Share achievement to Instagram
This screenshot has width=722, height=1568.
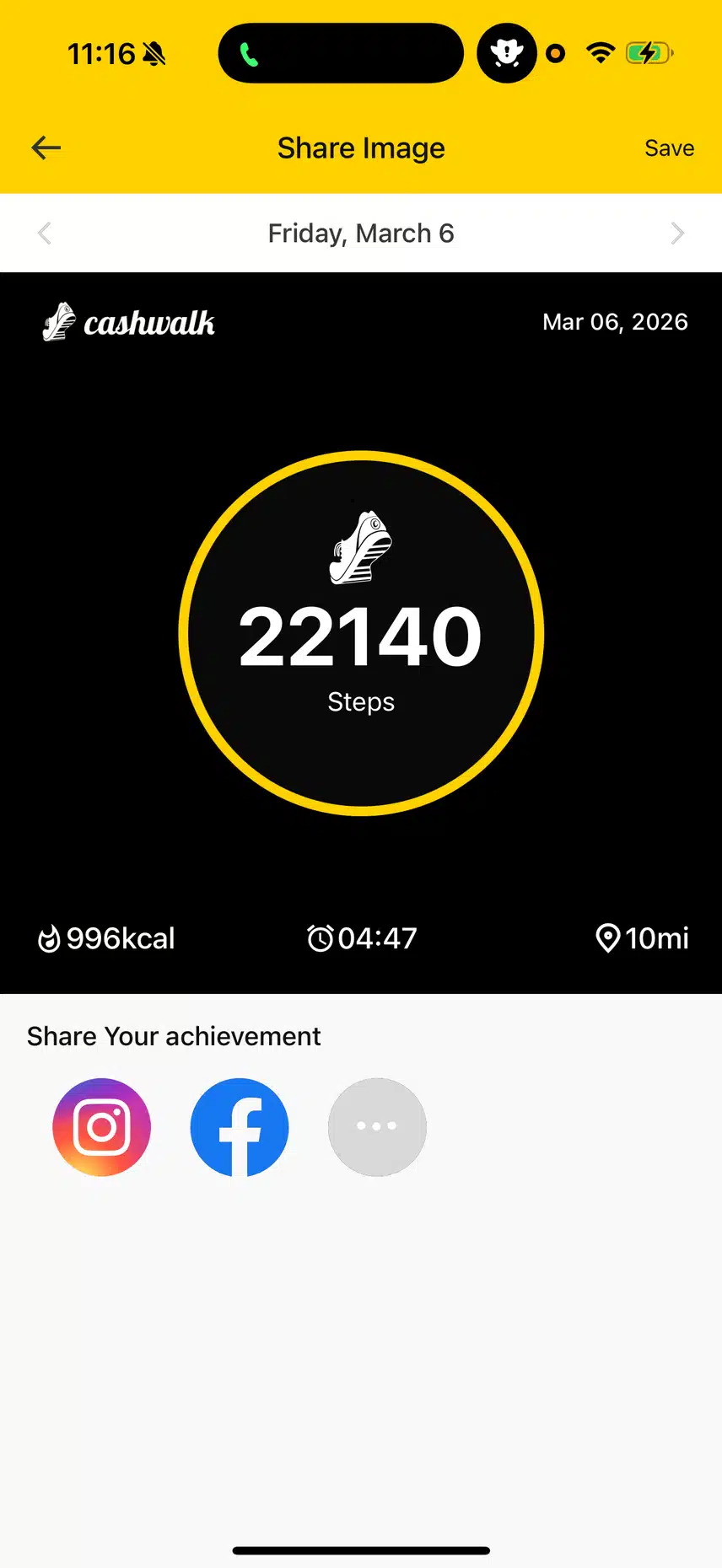coord(102,1127)
